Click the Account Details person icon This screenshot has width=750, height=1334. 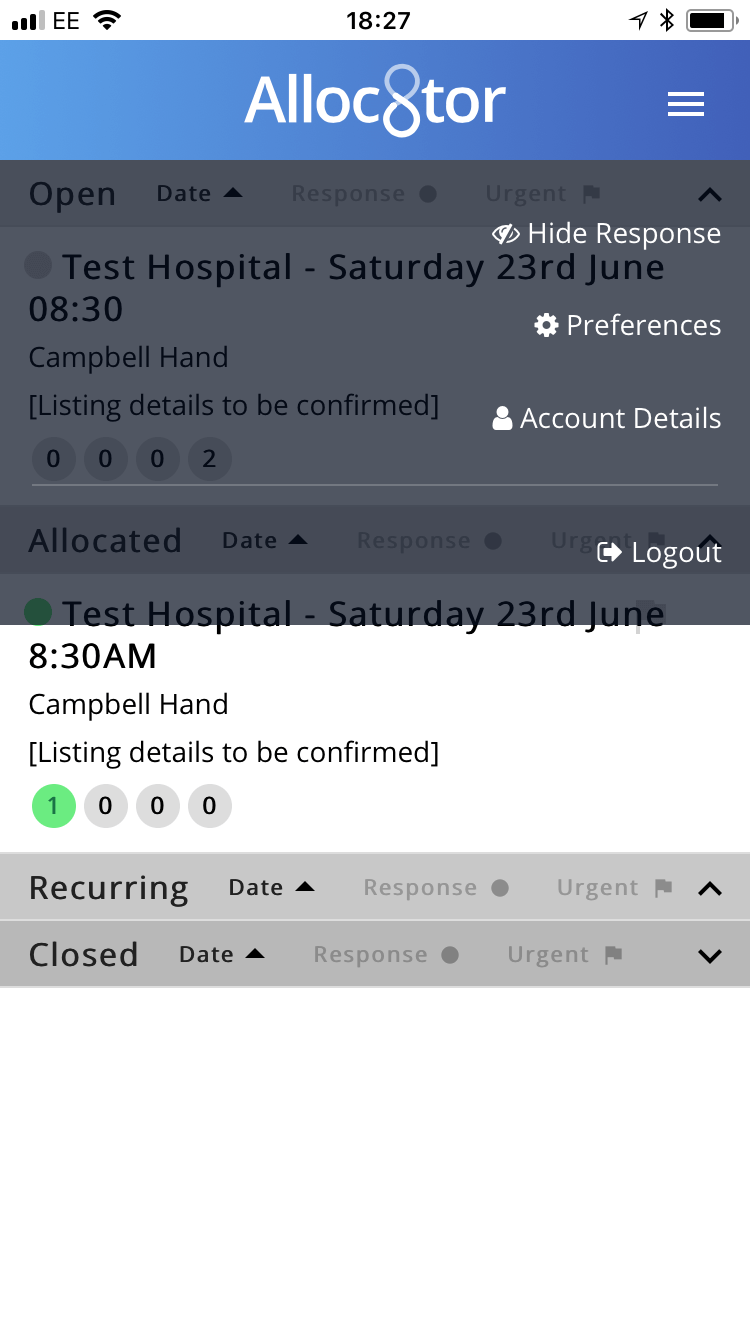(x=501, y=418)
